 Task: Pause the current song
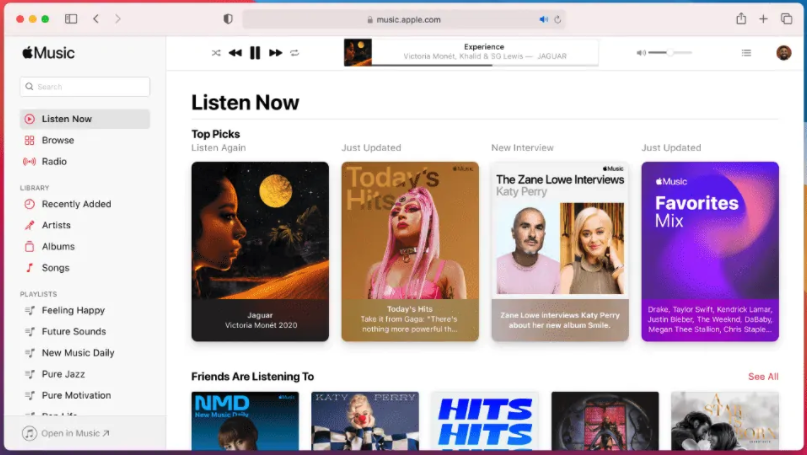(255, 53)
